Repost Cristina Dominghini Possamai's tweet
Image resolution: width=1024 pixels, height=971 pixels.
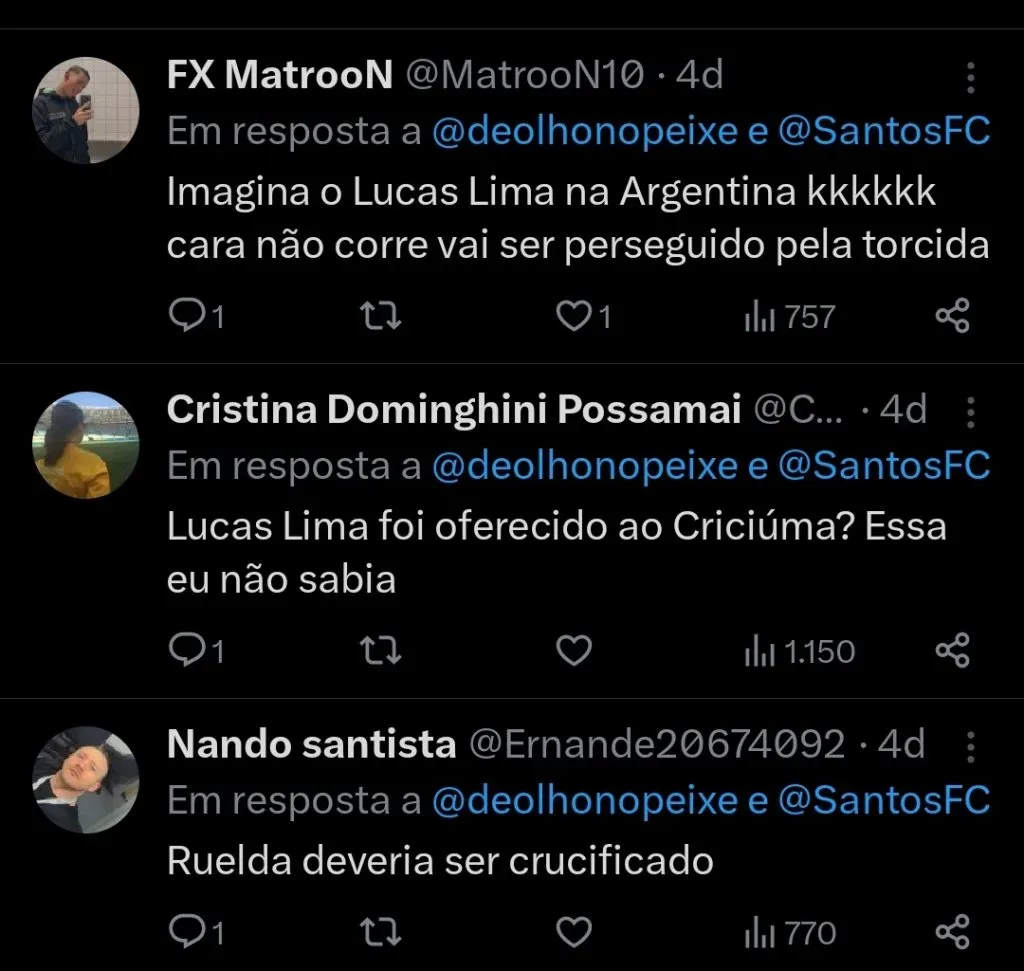[x=380, y=652]
